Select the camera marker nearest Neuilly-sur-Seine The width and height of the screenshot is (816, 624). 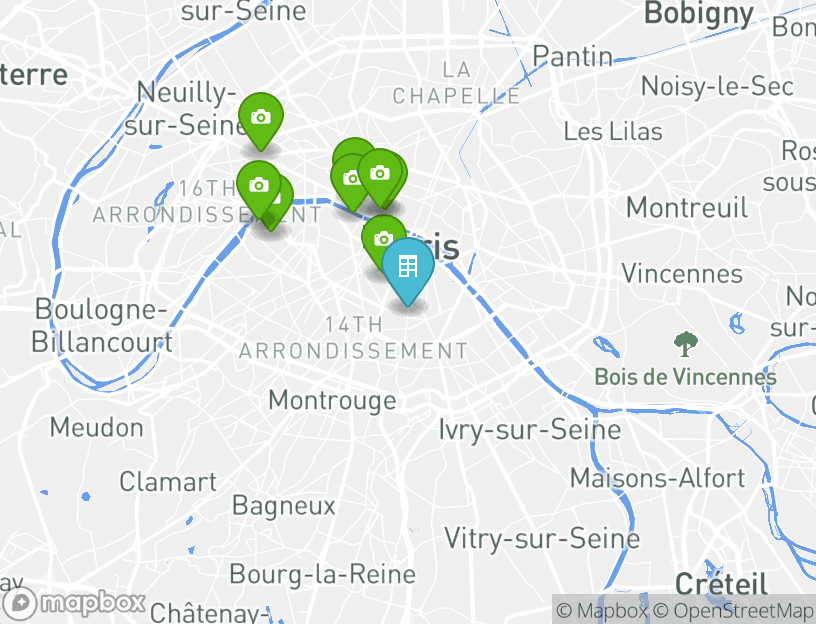click(x=260, y=118)
